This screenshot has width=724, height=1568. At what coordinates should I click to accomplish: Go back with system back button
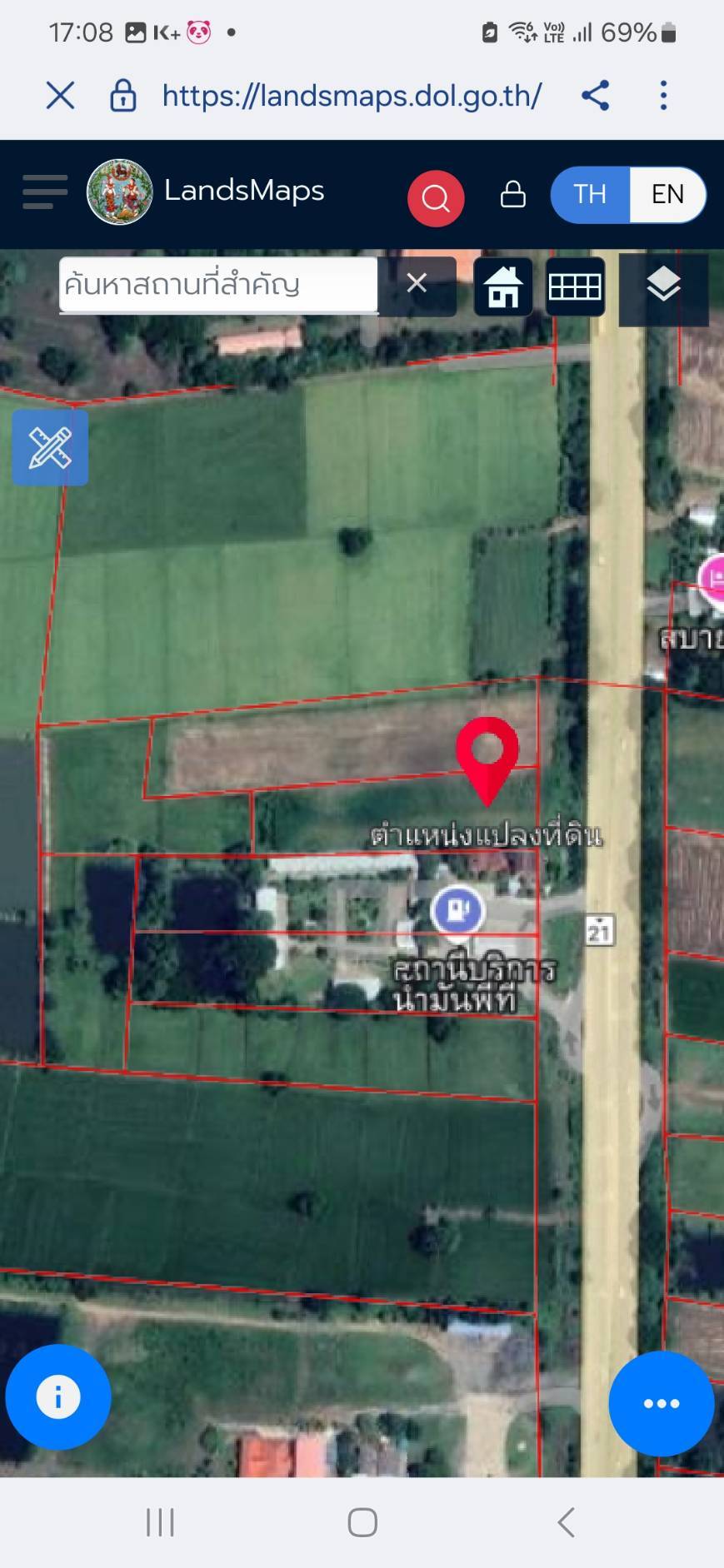(x=566, y=1523)
